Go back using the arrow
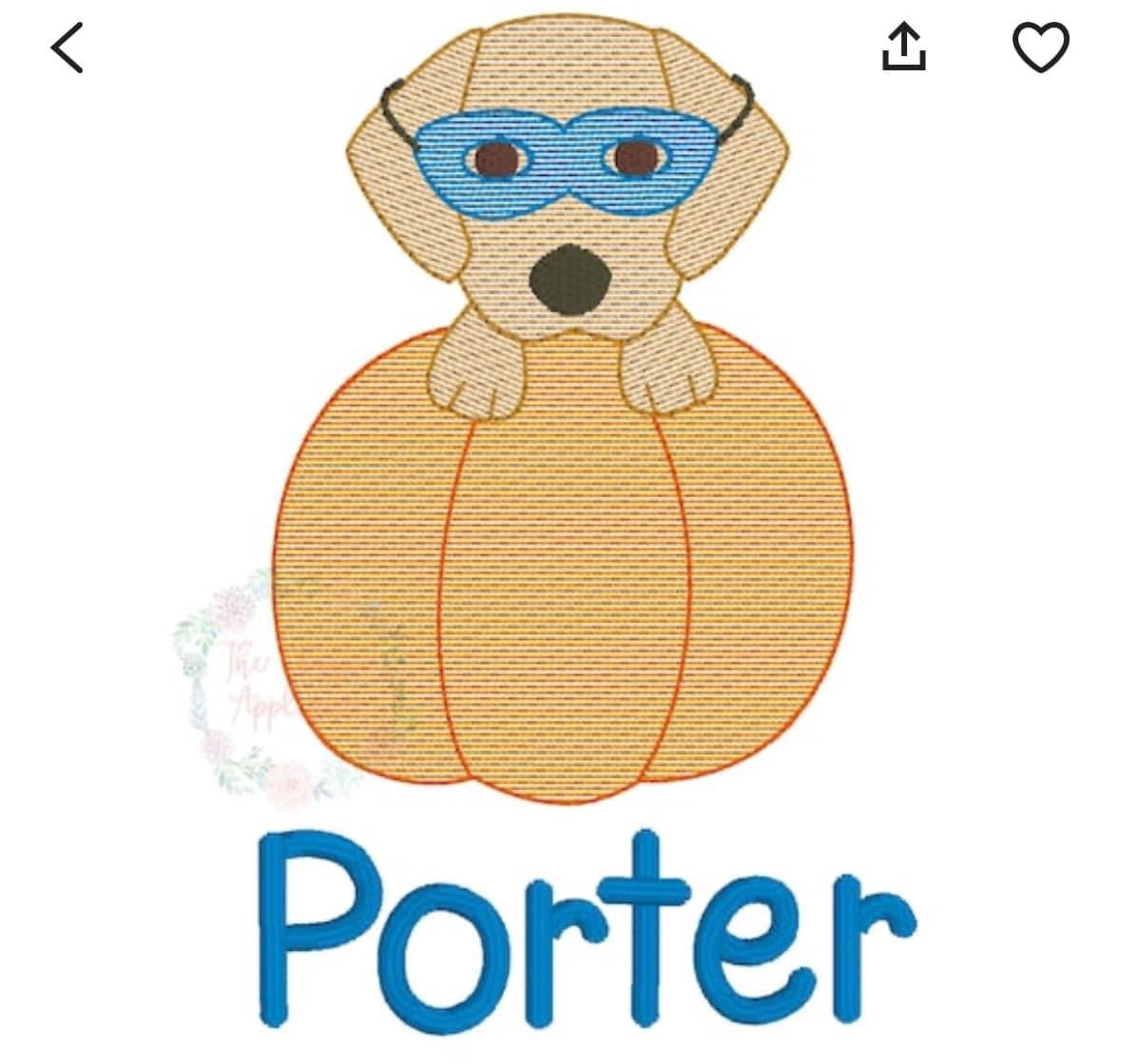 (67, 48)
